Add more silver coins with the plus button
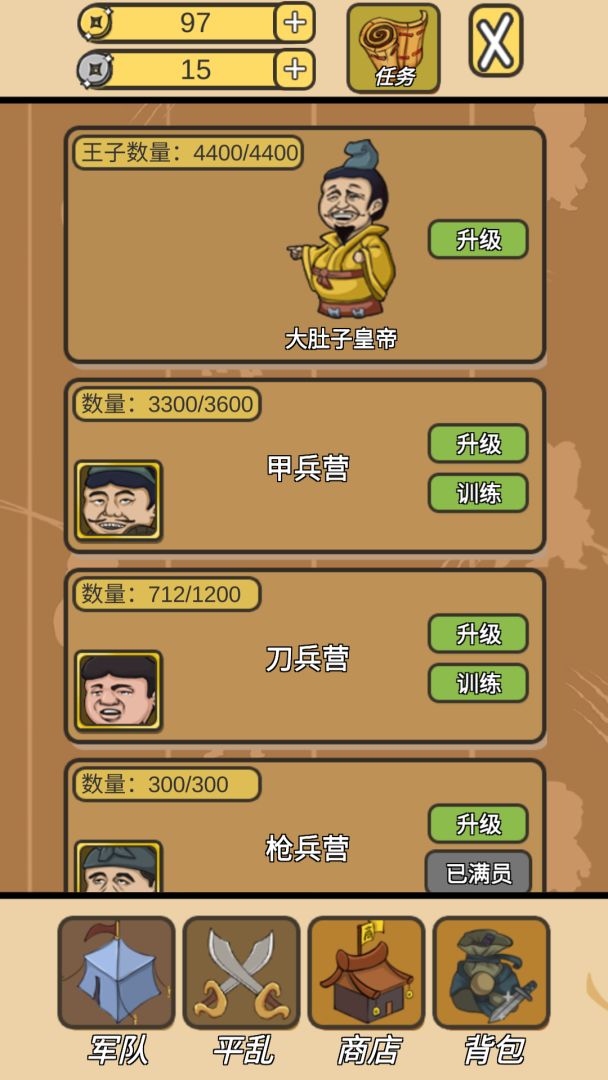This screenshot has height=1080, width=608. click(294, 69)
